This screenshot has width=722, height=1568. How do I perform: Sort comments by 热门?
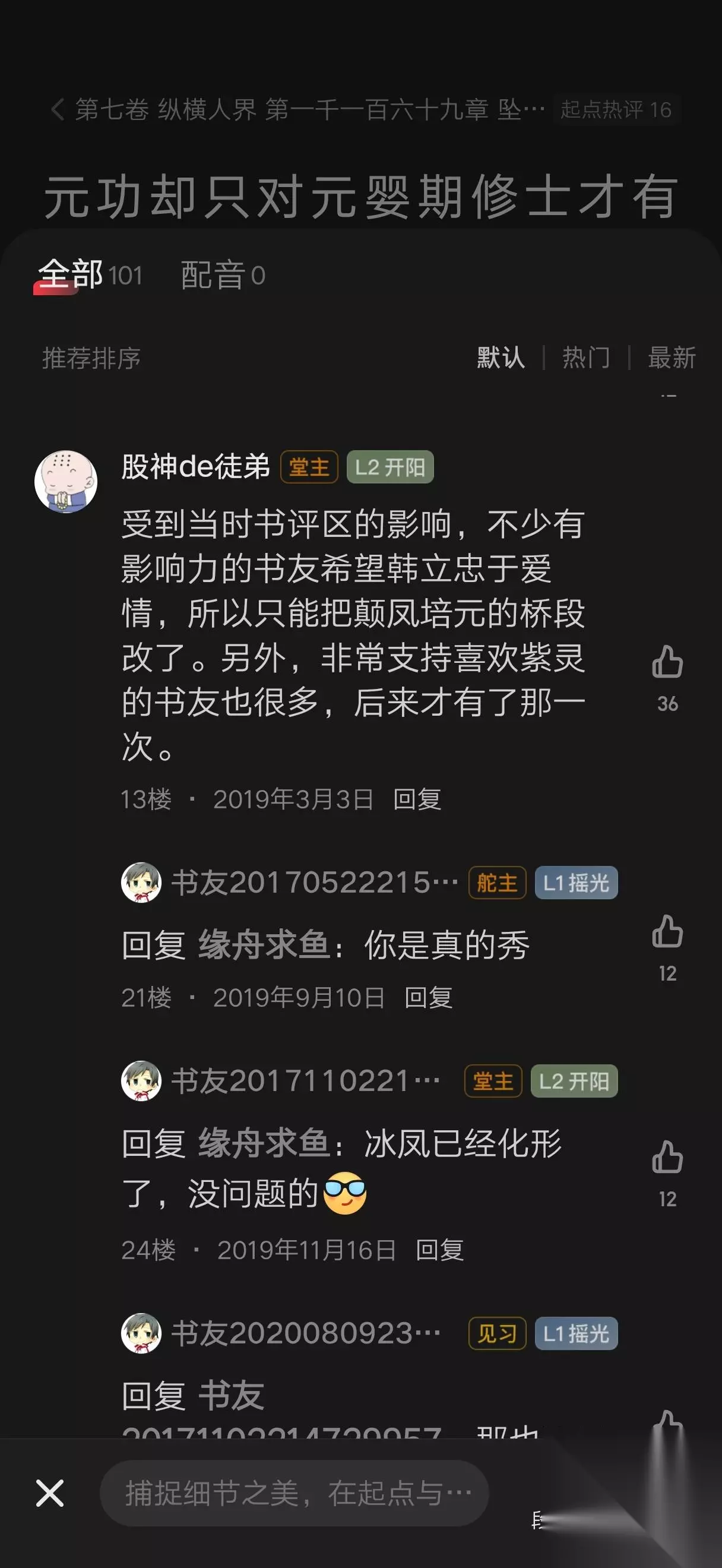[587, 358]
